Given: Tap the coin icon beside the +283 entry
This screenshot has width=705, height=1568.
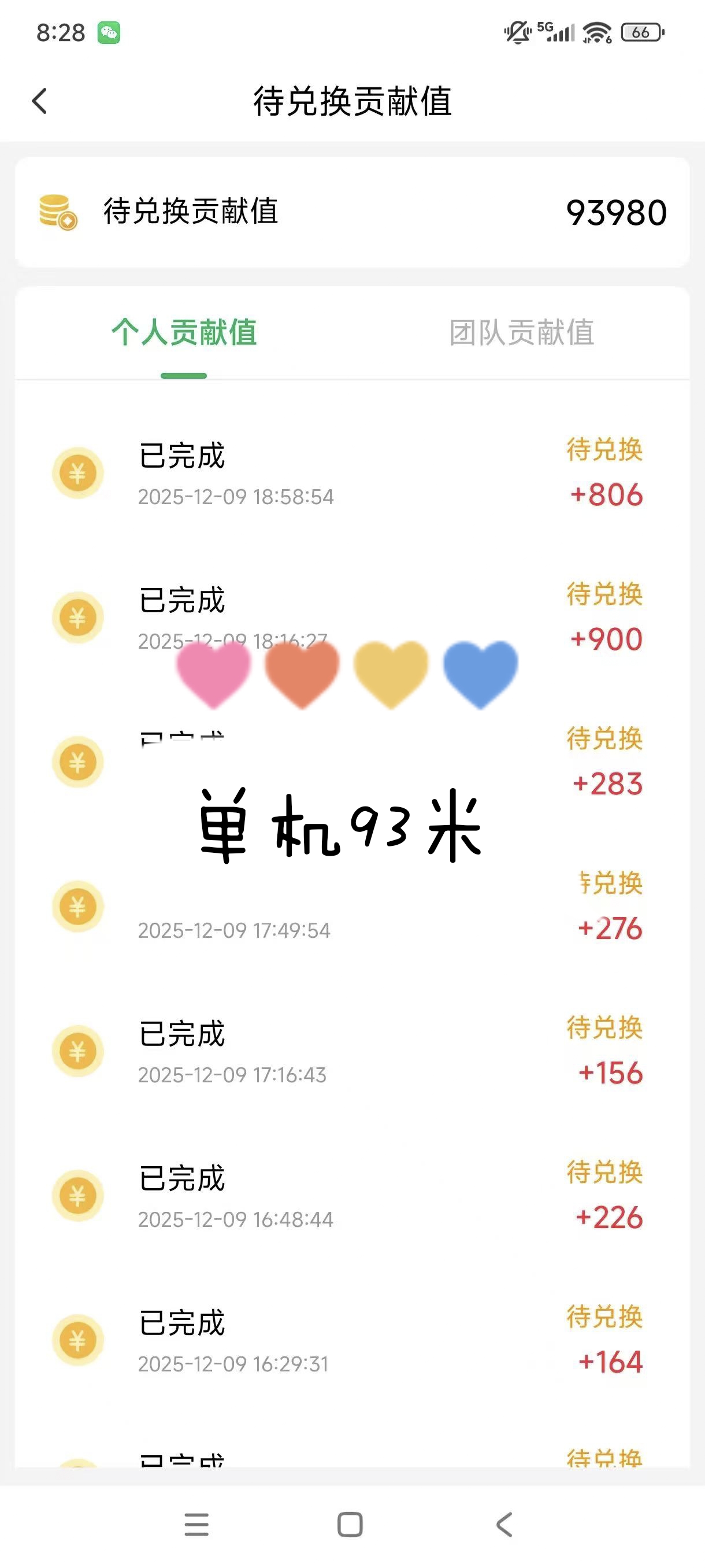Looking at the screenshot, I should click(78, 761).
